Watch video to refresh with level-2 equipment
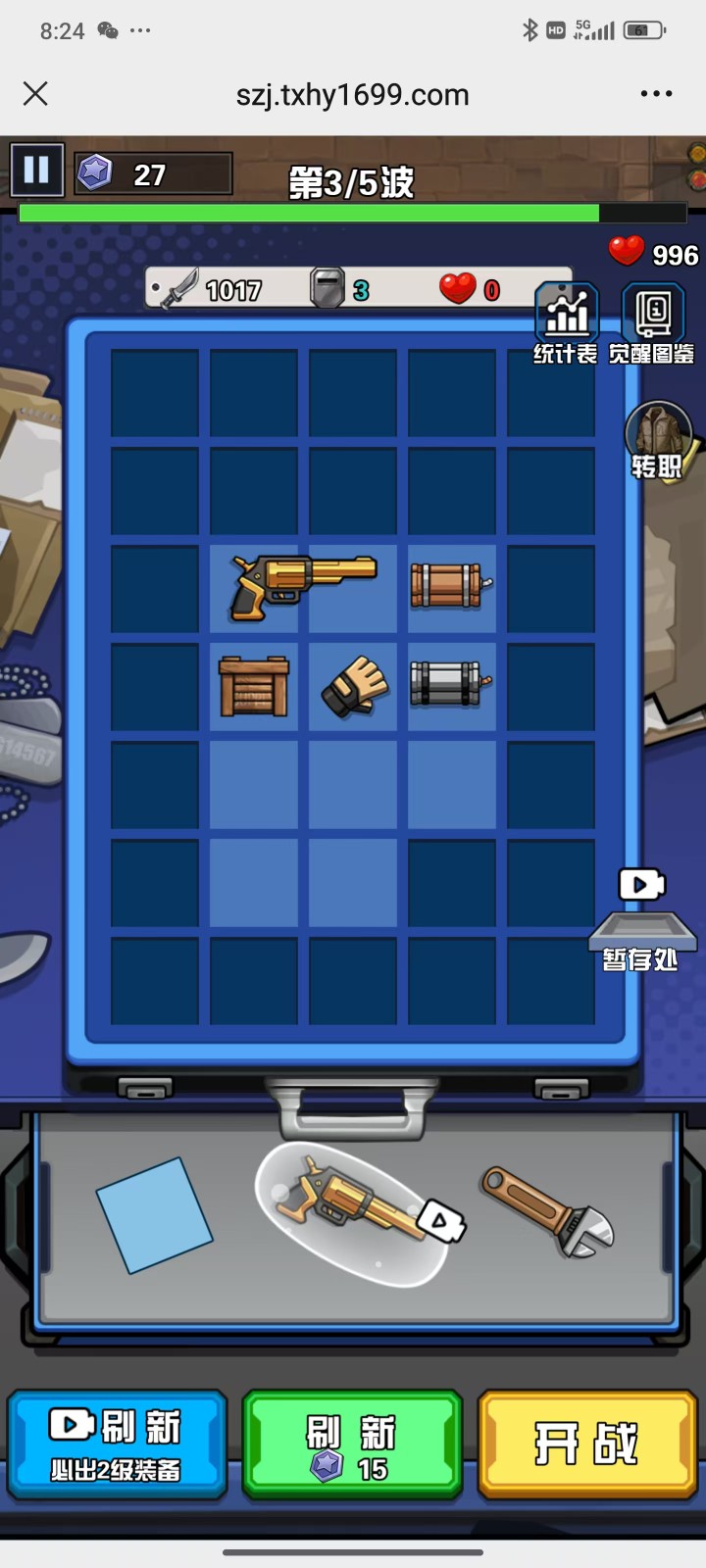The height and width of the screenshot is (1568, 706). click(x=118, y=1444)
